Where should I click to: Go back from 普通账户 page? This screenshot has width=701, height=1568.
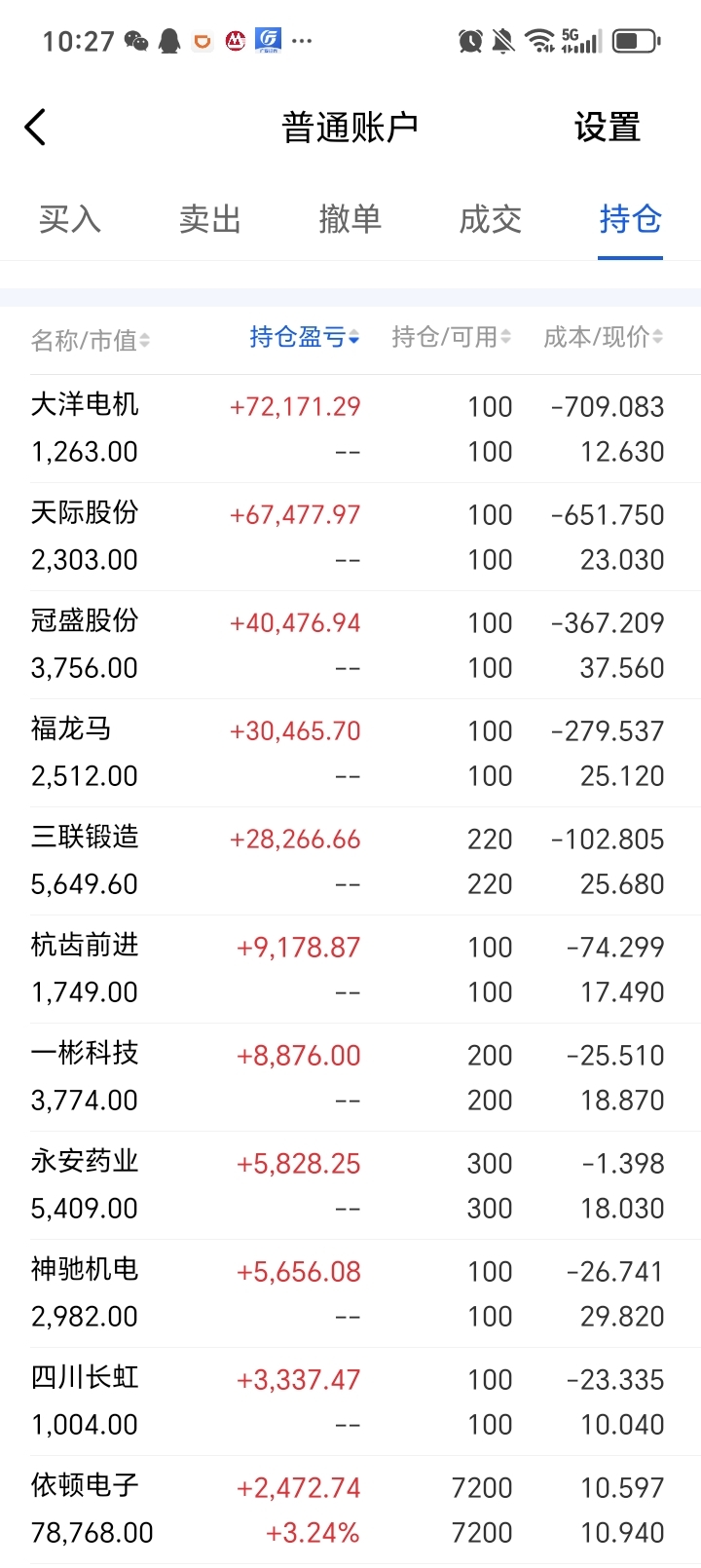(36, 128)
